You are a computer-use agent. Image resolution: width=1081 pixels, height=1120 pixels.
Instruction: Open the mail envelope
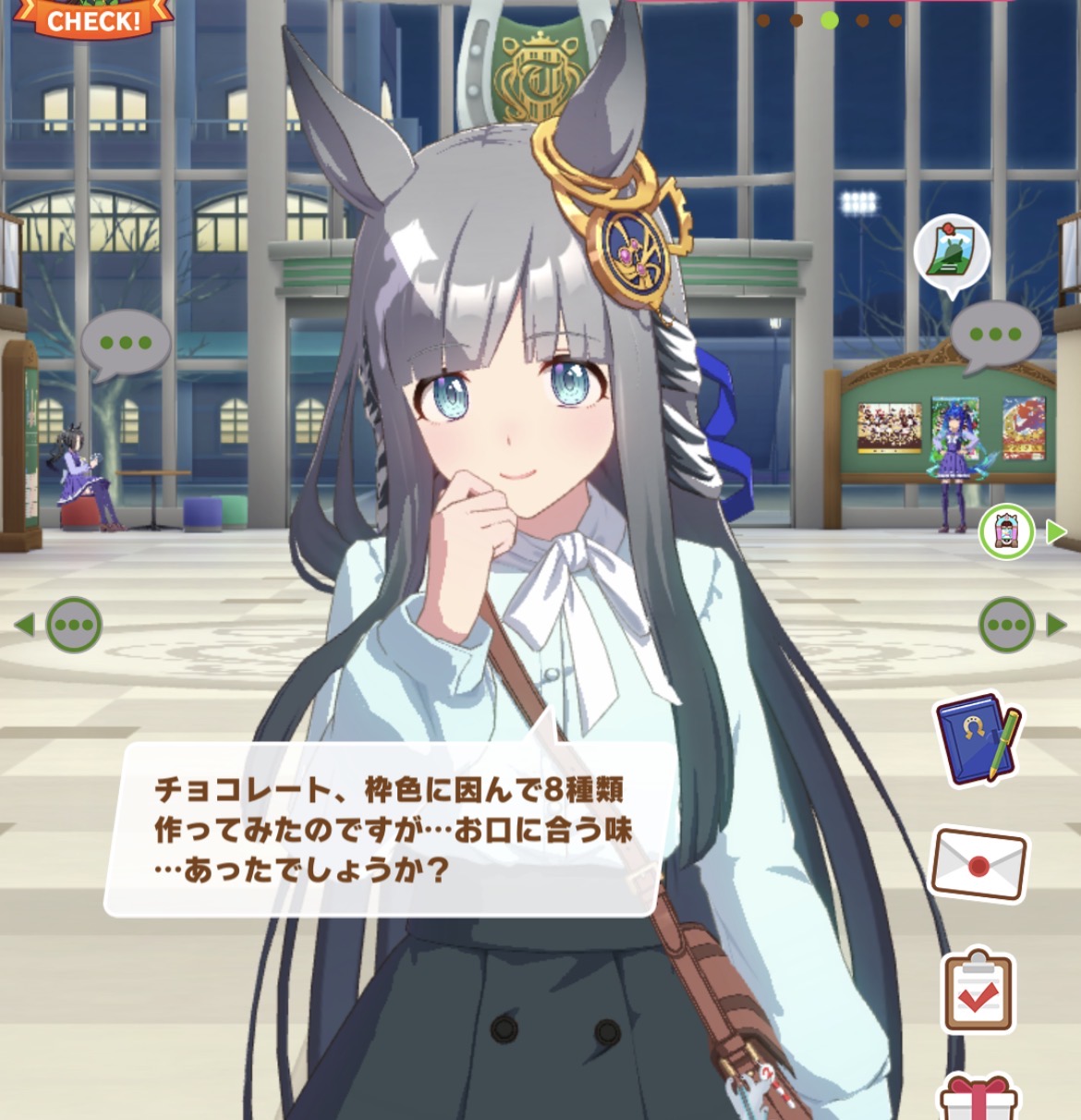979,864
